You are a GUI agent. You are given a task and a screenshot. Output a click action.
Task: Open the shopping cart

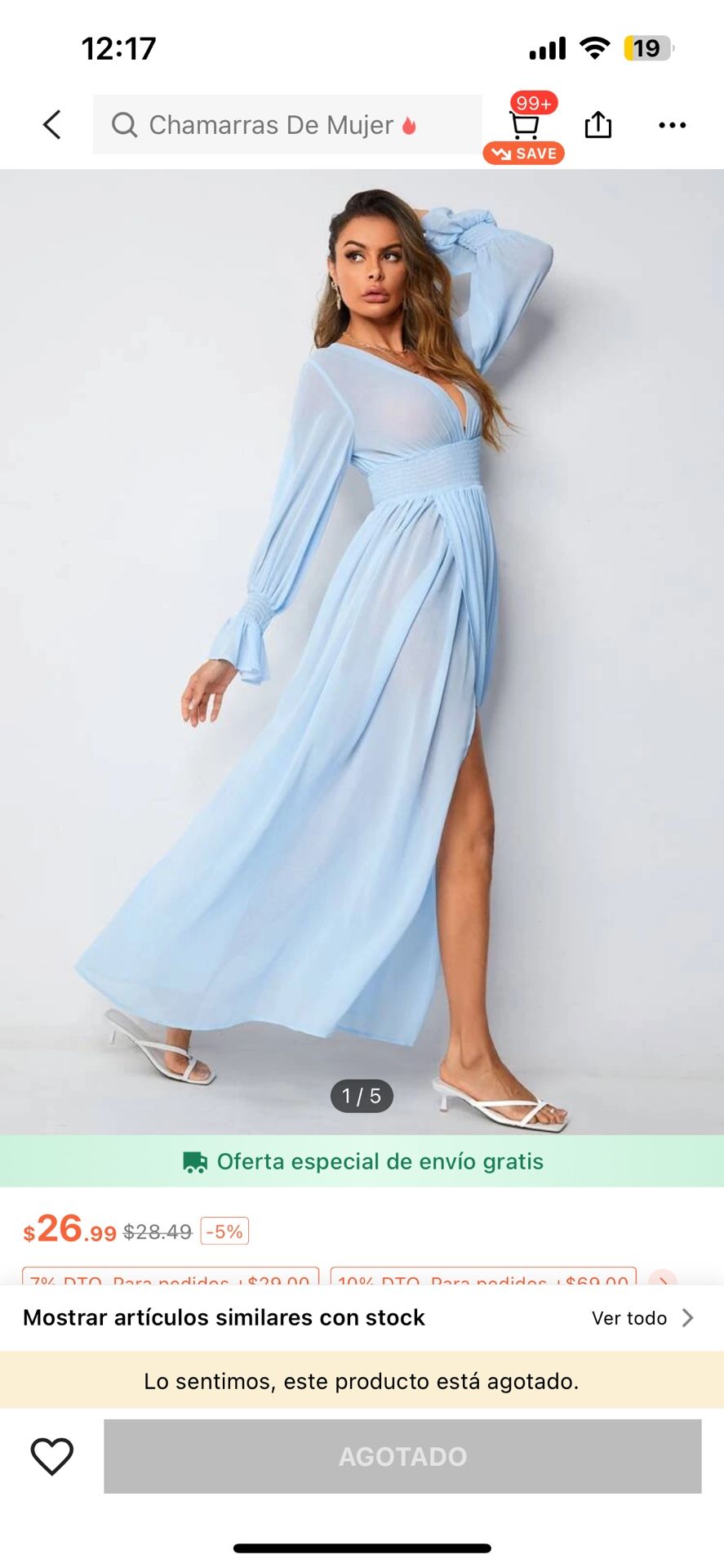click(524, 125)
